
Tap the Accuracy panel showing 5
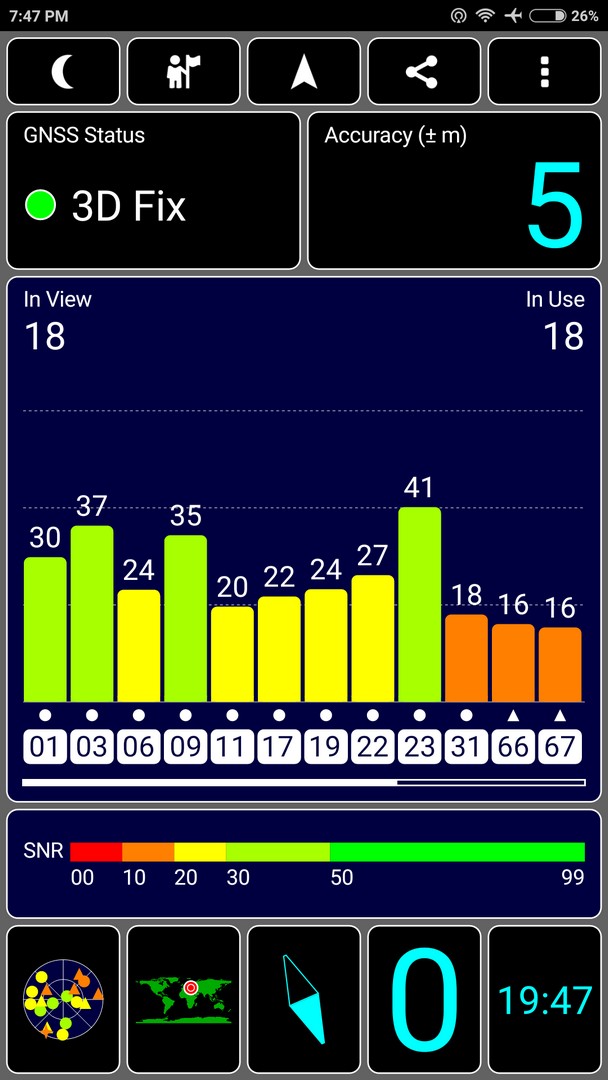[454, 190]
